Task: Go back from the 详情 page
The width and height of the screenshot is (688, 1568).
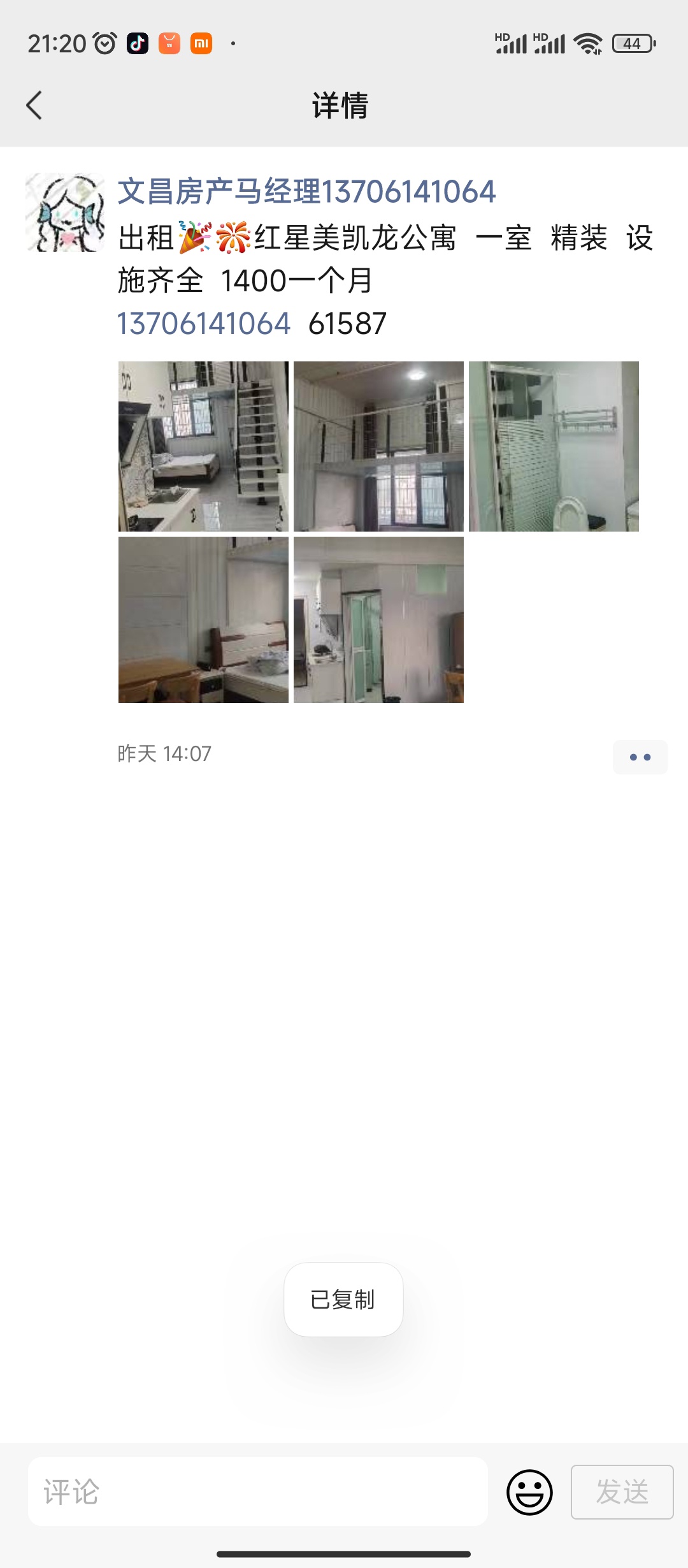Action: [x=34, y=105]
